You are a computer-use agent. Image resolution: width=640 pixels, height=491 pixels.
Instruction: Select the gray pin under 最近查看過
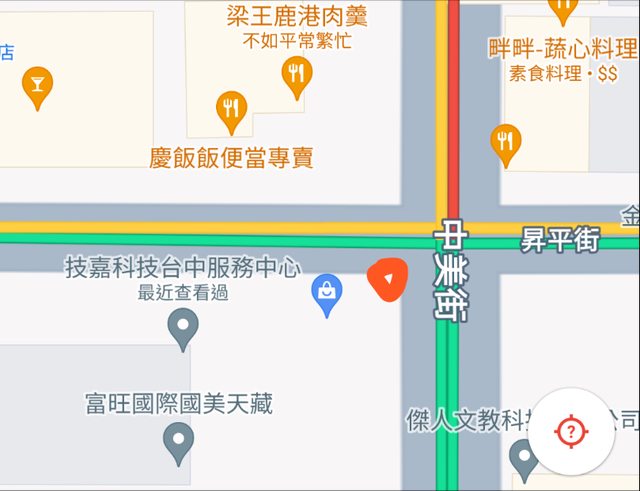pyautogui.click(x=182, y=326)
